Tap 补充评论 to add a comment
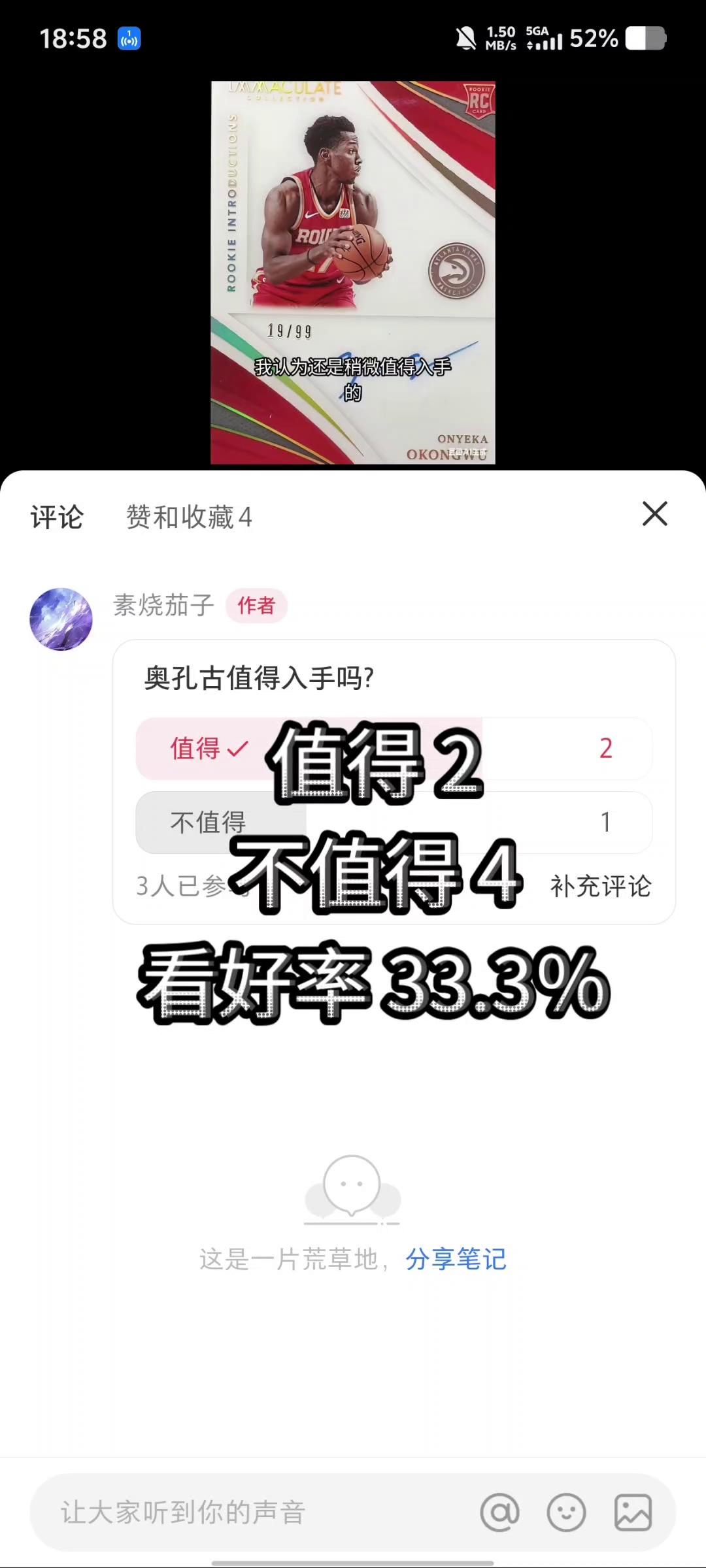706x1568 pixels. (x=600, y=887)
